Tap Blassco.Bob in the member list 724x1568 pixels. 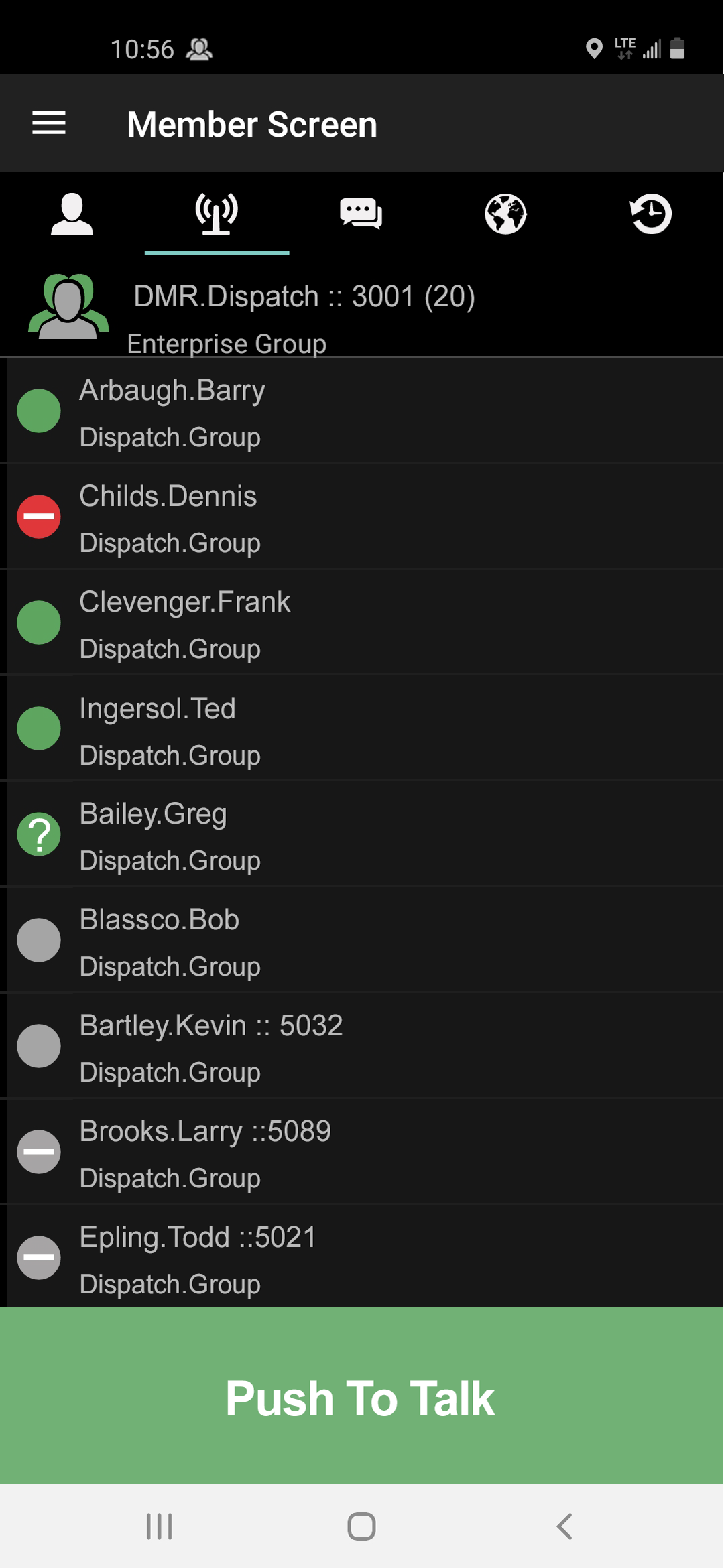tap(365, 940)
